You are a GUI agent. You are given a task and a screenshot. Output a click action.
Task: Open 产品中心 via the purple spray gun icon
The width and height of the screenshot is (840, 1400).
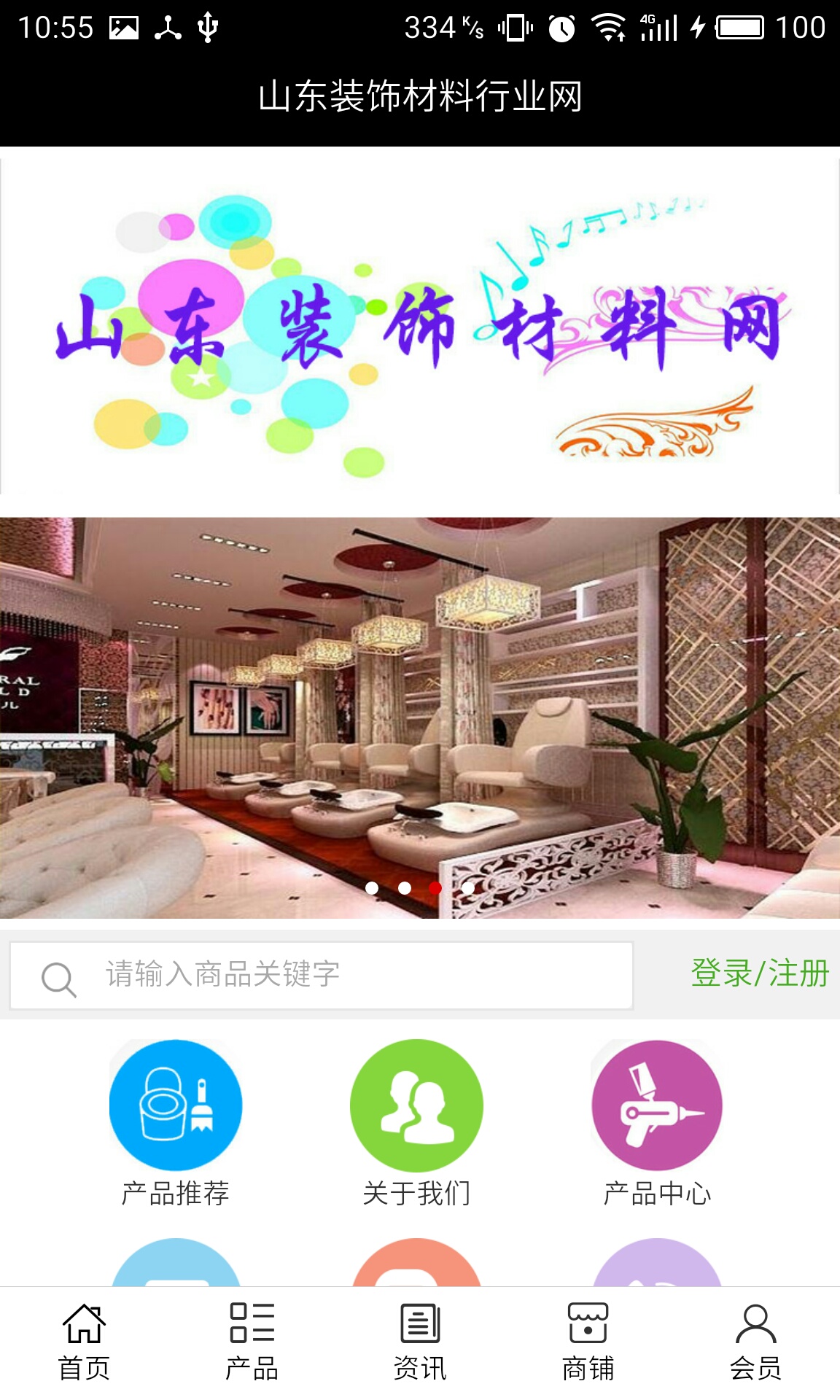point(658,1103)
